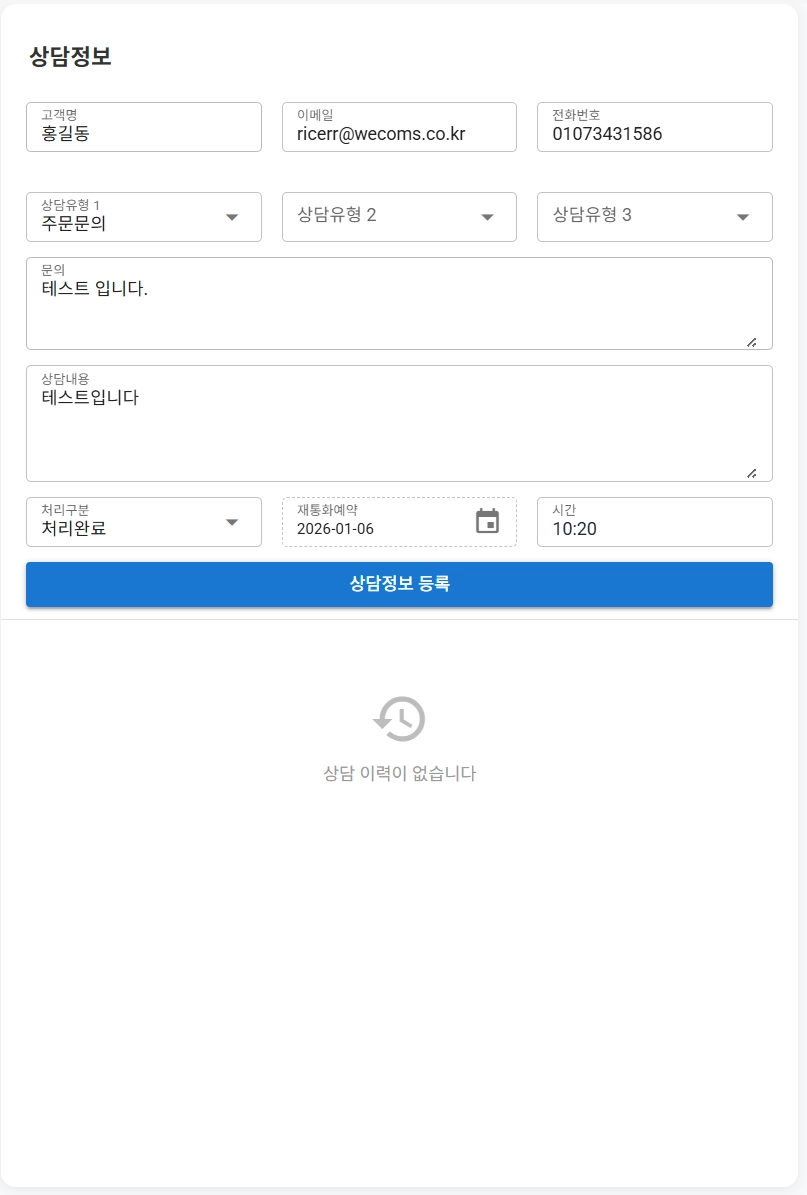807x1195 pixels.
Task: Tap the 이메일 email field
Action: click(x=398, y=132)
